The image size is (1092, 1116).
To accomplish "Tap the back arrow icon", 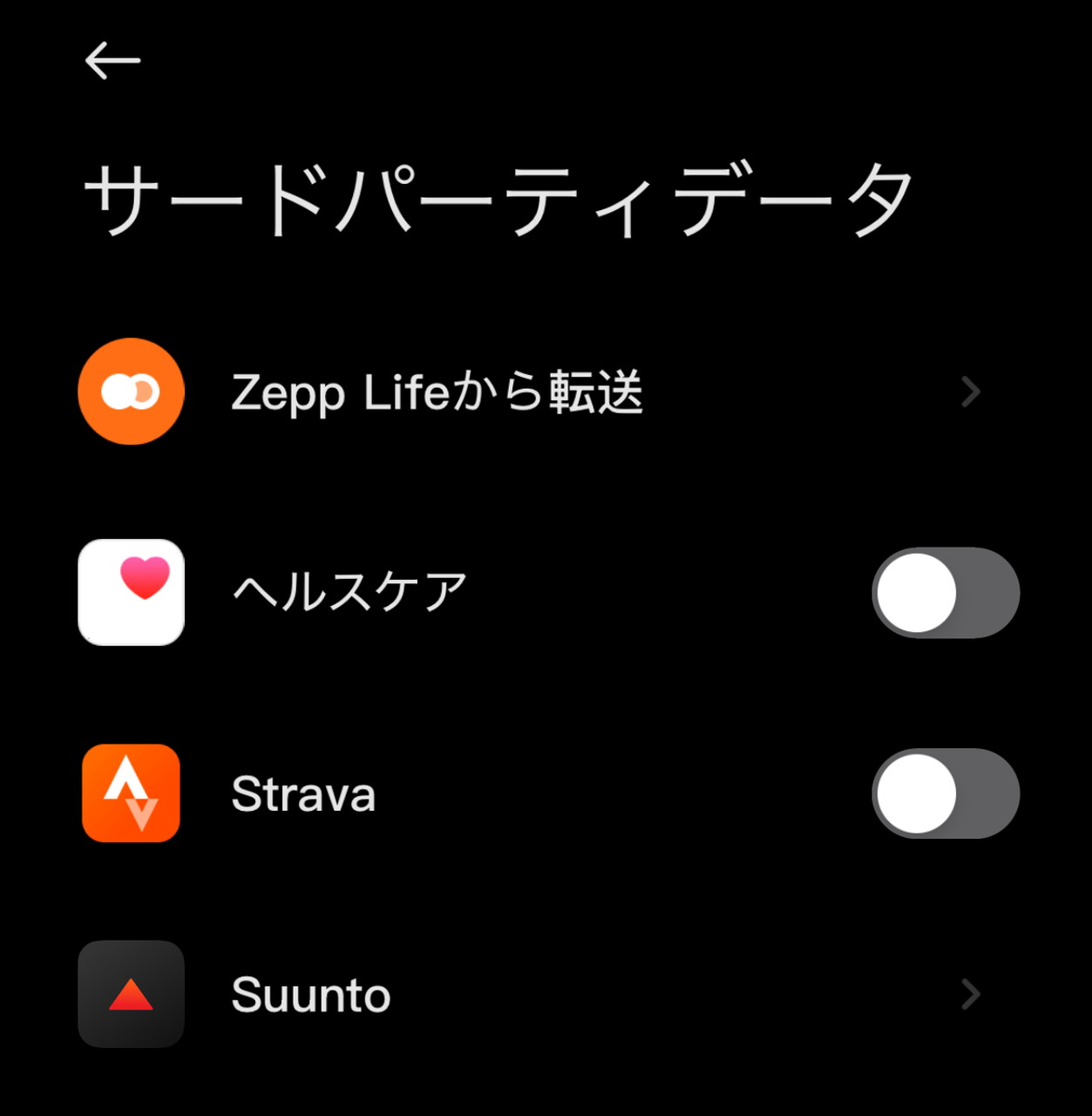I will 113,59.
